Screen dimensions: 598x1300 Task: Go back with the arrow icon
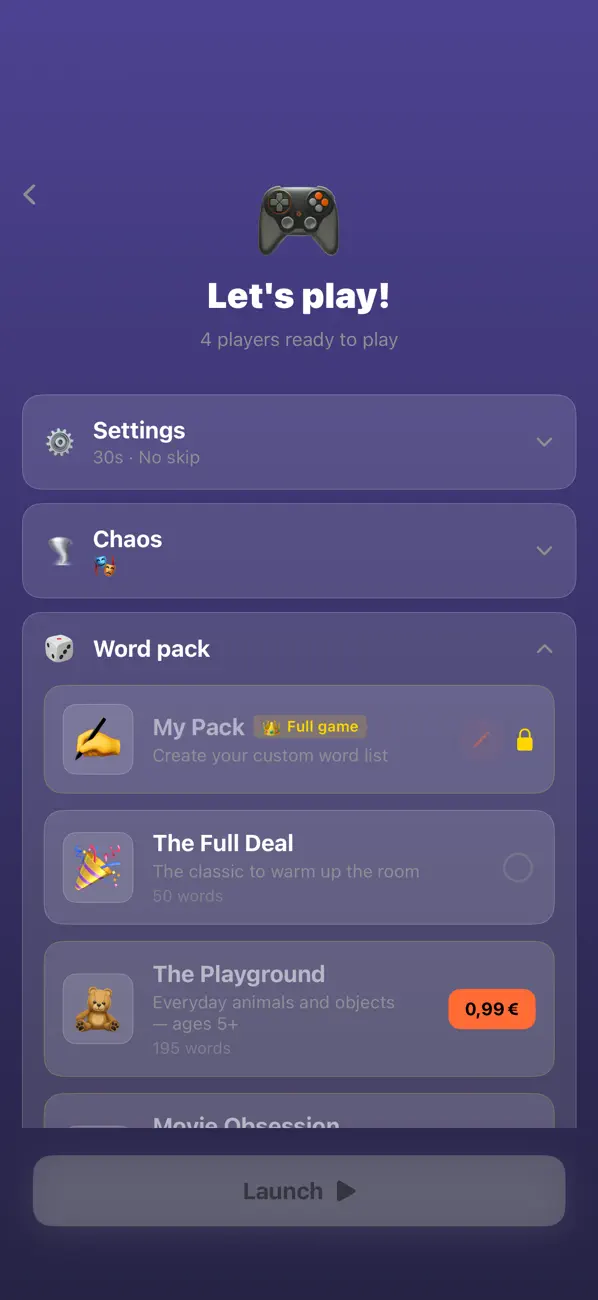30,195
